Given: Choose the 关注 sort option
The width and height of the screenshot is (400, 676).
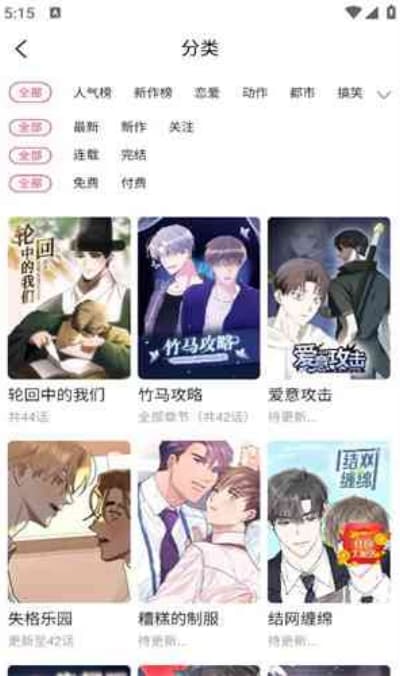Looking at the screenshot, I should click(181, 127).
